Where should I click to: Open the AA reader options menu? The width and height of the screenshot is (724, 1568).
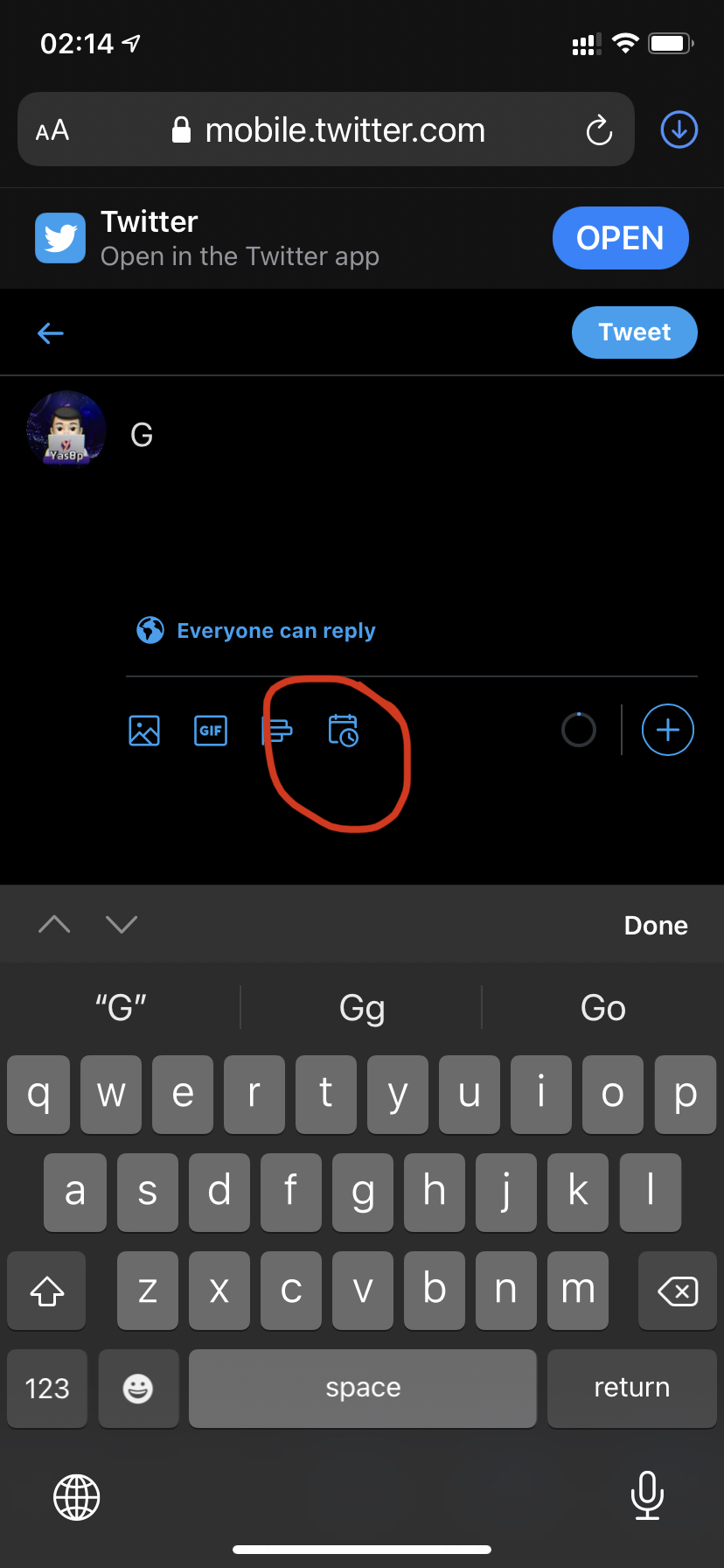click(x=52, y=131)
